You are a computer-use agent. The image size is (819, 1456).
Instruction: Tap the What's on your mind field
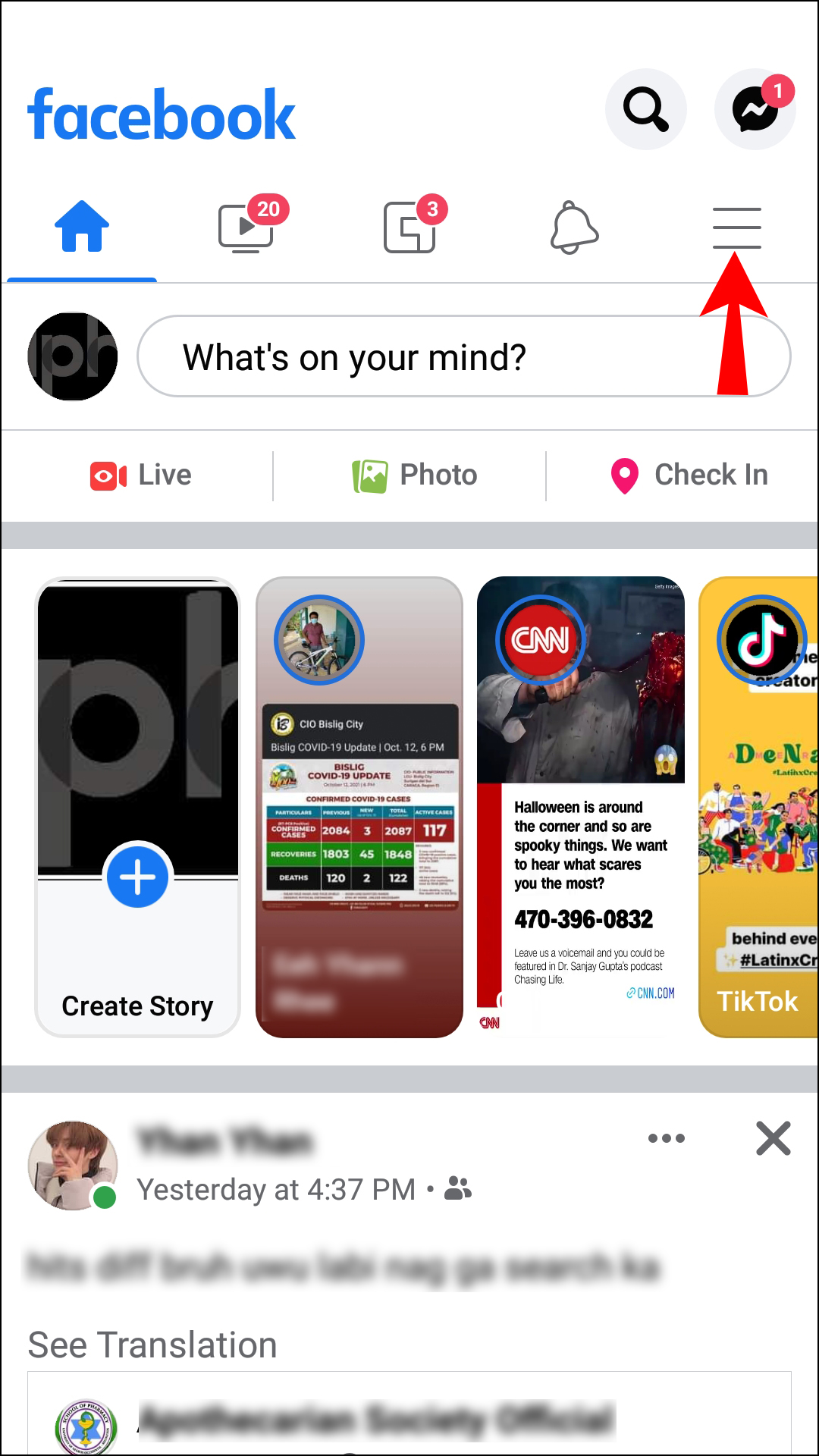(463, 356)
